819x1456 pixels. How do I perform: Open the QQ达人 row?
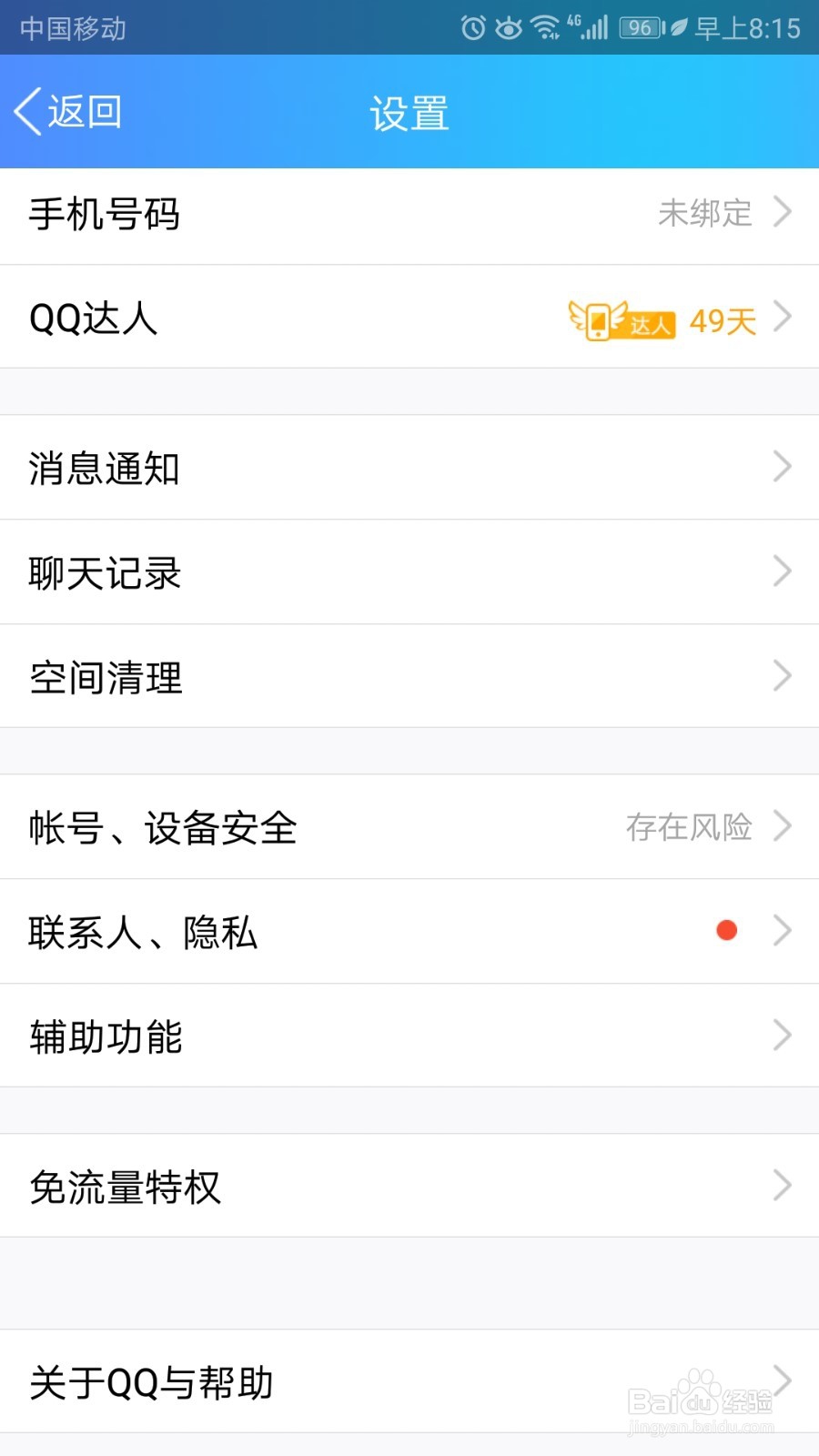coord(409,318)
